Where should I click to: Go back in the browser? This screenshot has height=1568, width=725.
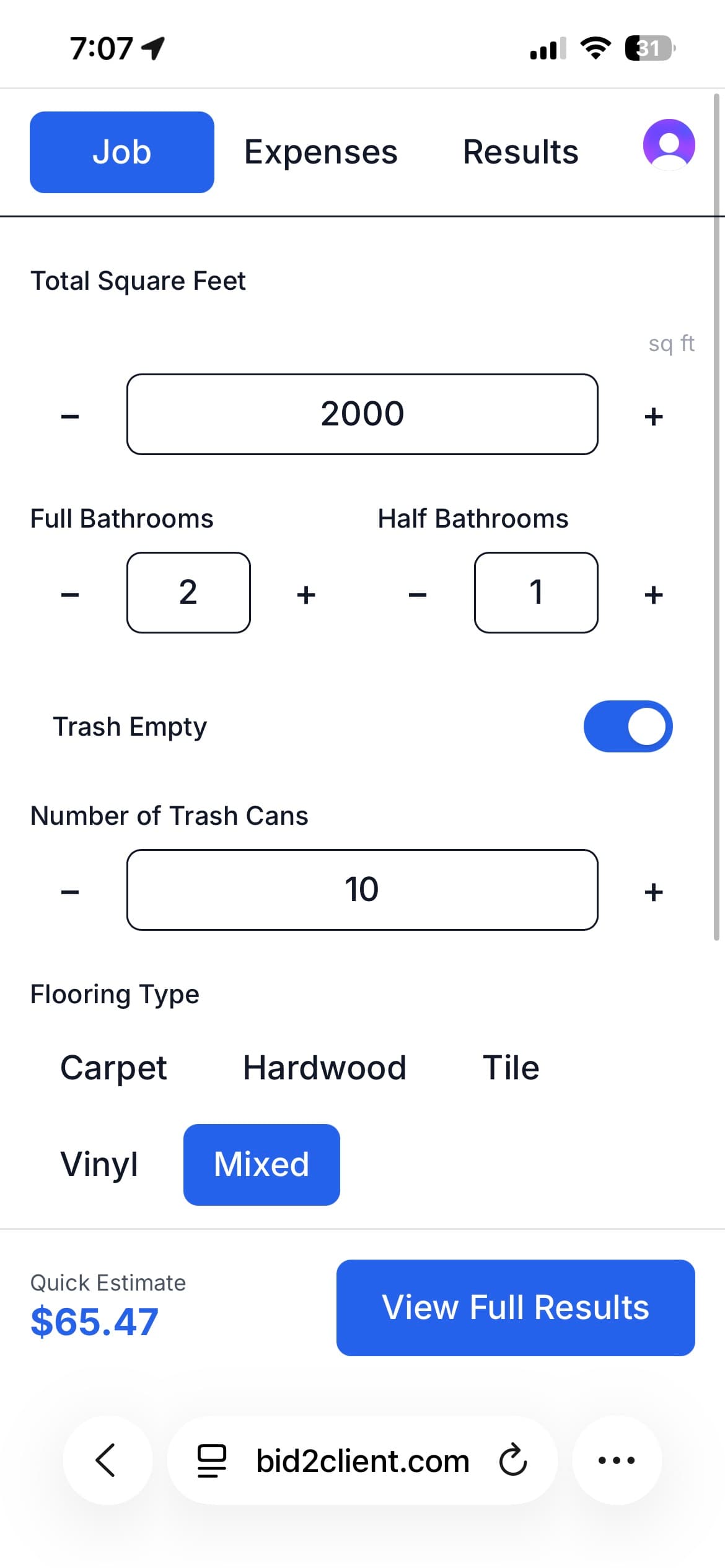coord(107,1460)
